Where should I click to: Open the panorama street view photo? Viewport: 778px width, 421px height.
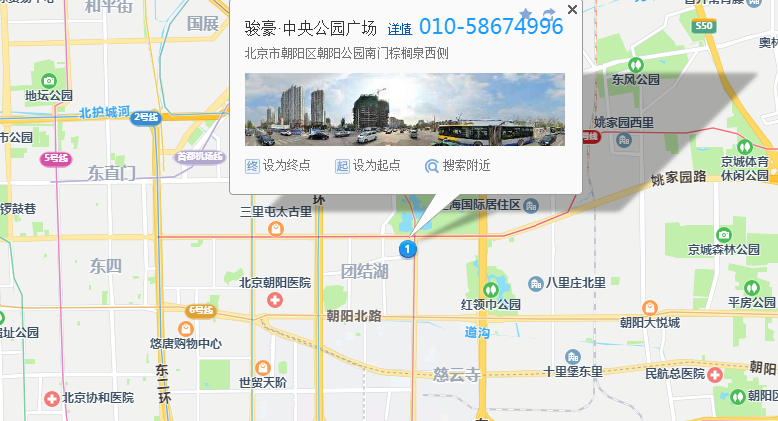pyautogui.click(x=404, y=109)
